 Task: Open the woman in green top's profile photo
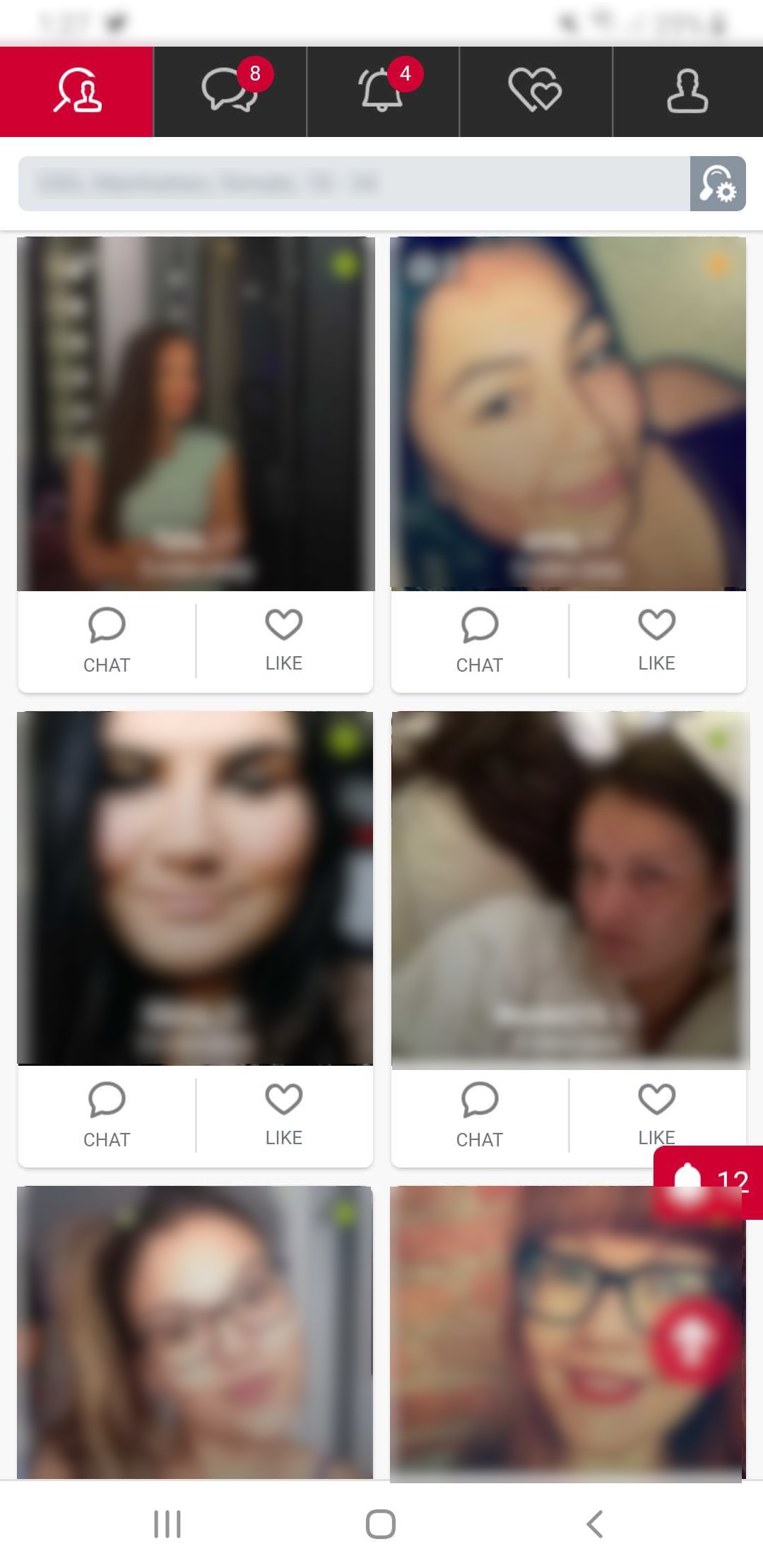[196, 413]
